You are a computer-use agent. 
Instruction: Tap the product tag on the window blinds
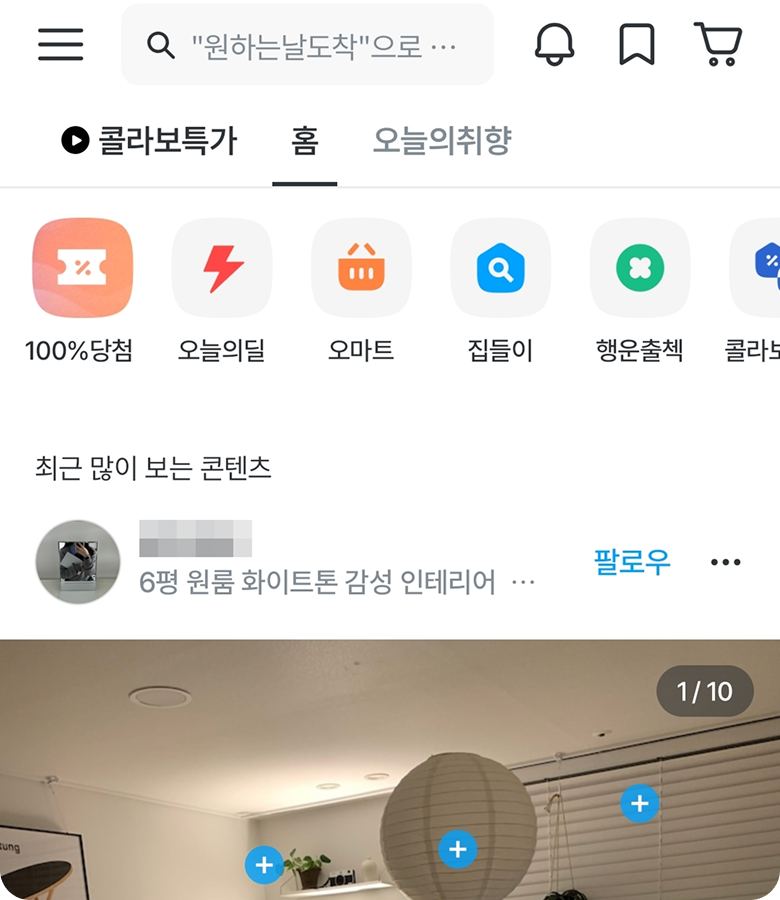pyautogui.click(x=639, y=803)
